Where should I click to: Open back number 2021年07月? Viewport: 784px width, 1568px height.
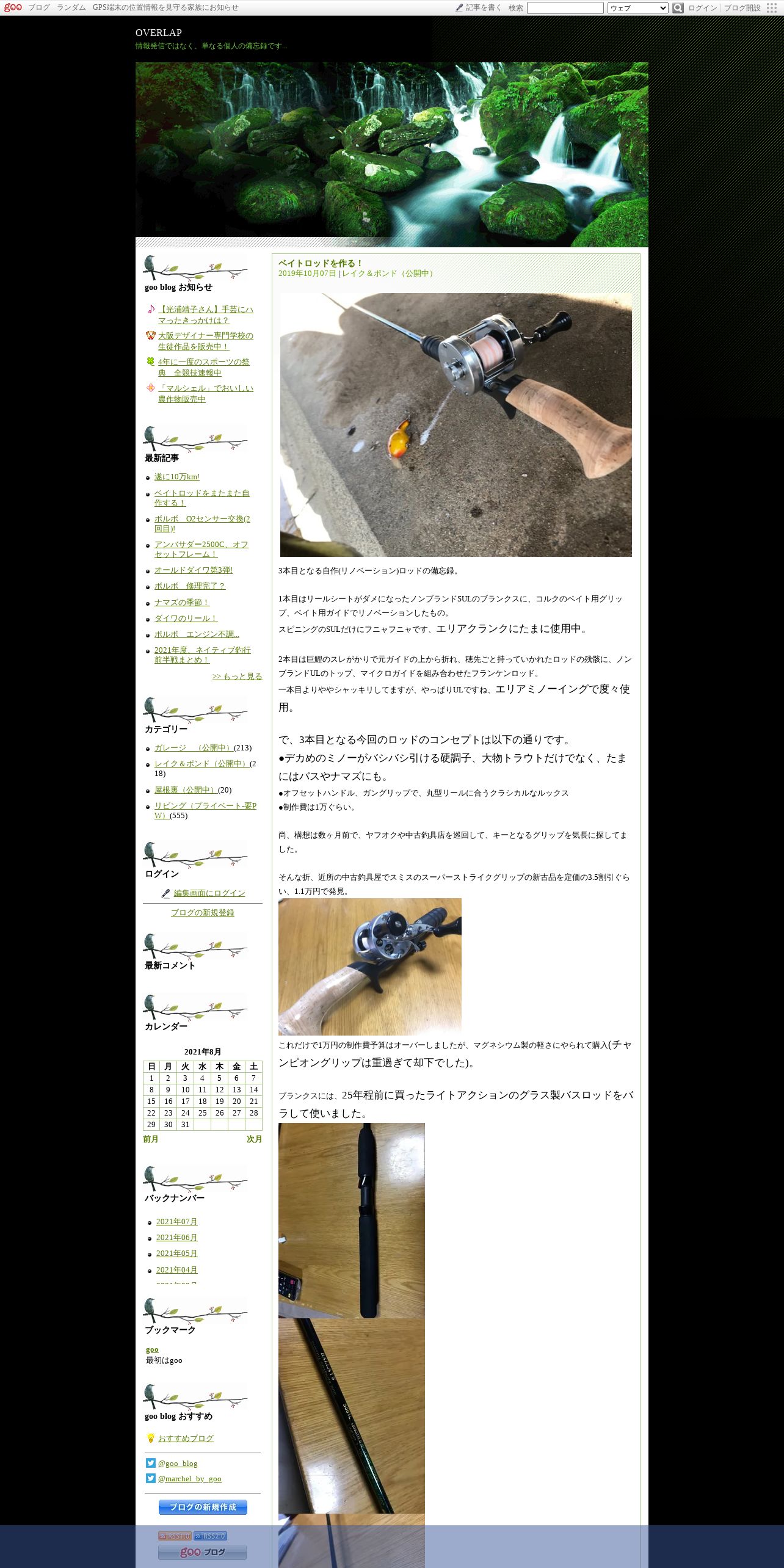coord(177,1222)
